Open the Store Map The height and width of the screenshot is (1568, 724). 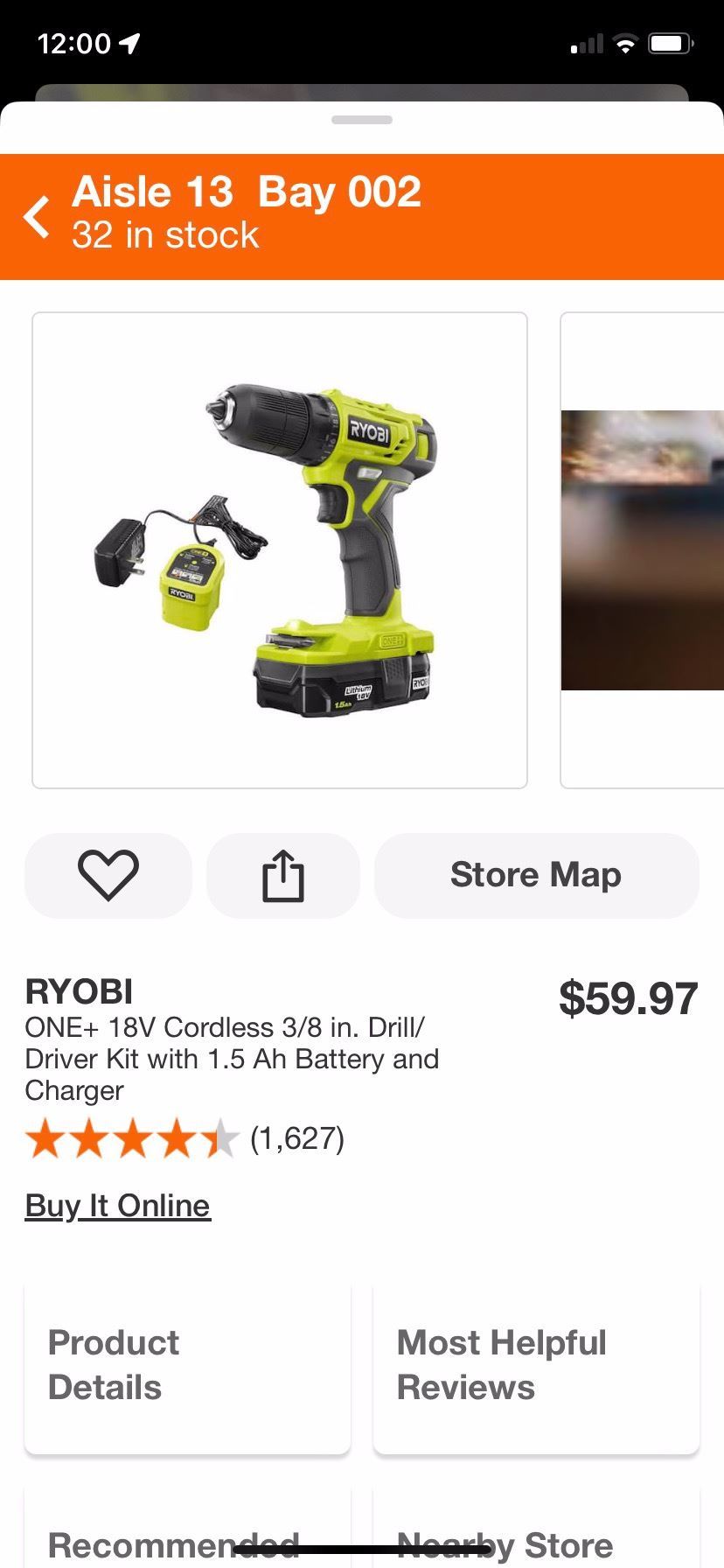pyautogui.click(x=536, y=875)
